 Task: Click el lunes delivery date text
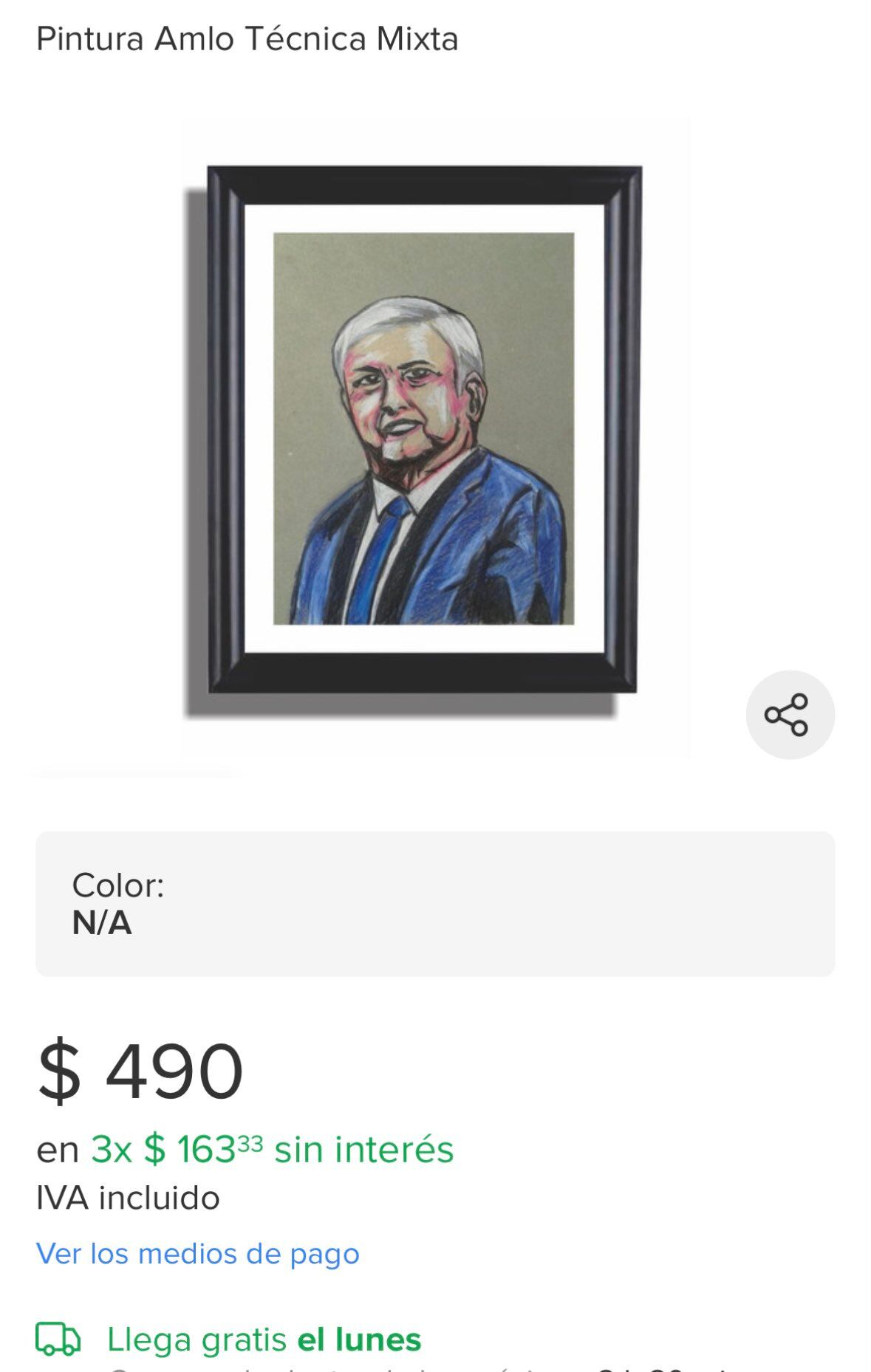[360, 1340]
